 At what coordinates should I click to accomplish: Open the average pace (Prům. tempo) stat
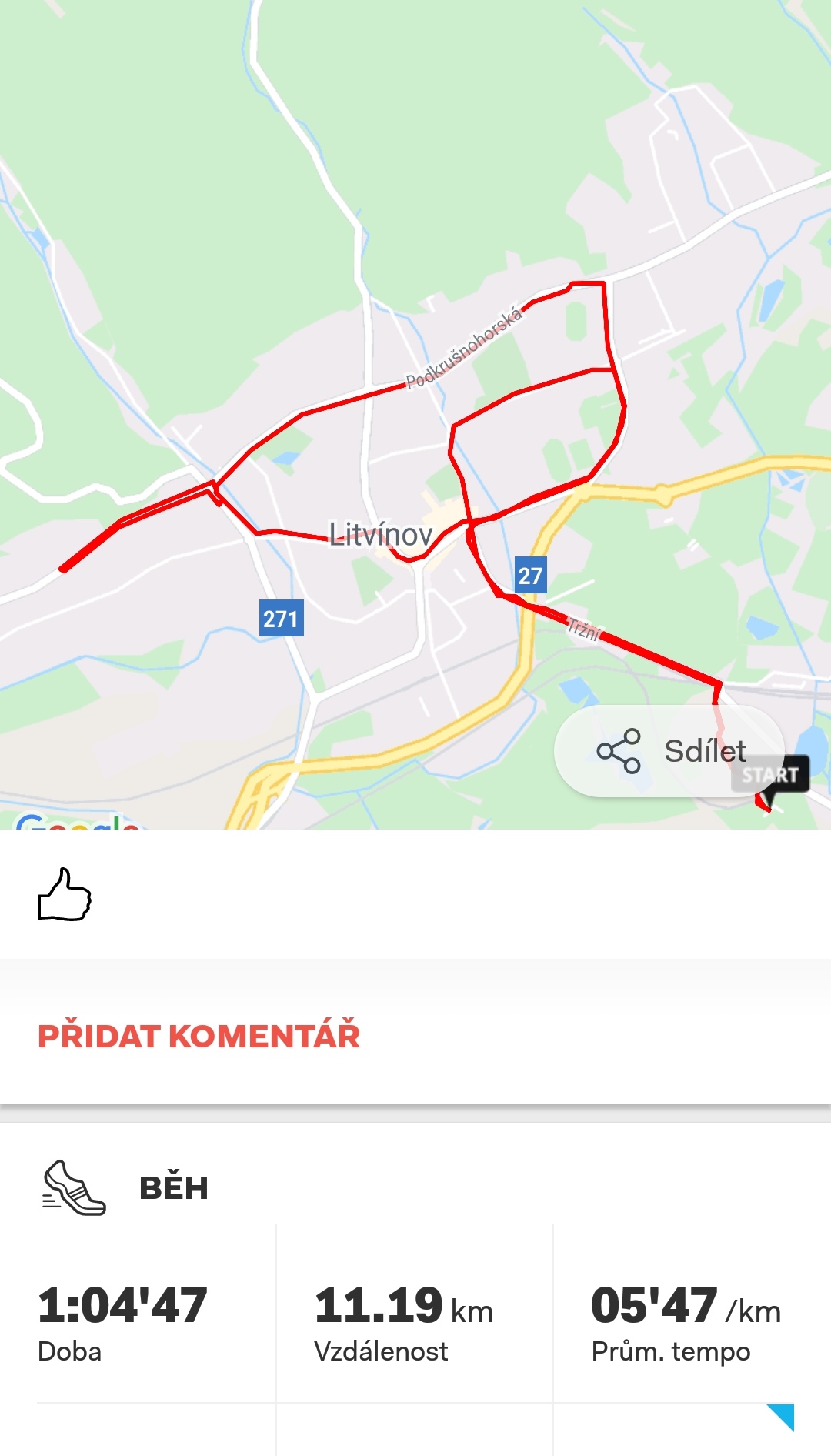point(686,1323)
